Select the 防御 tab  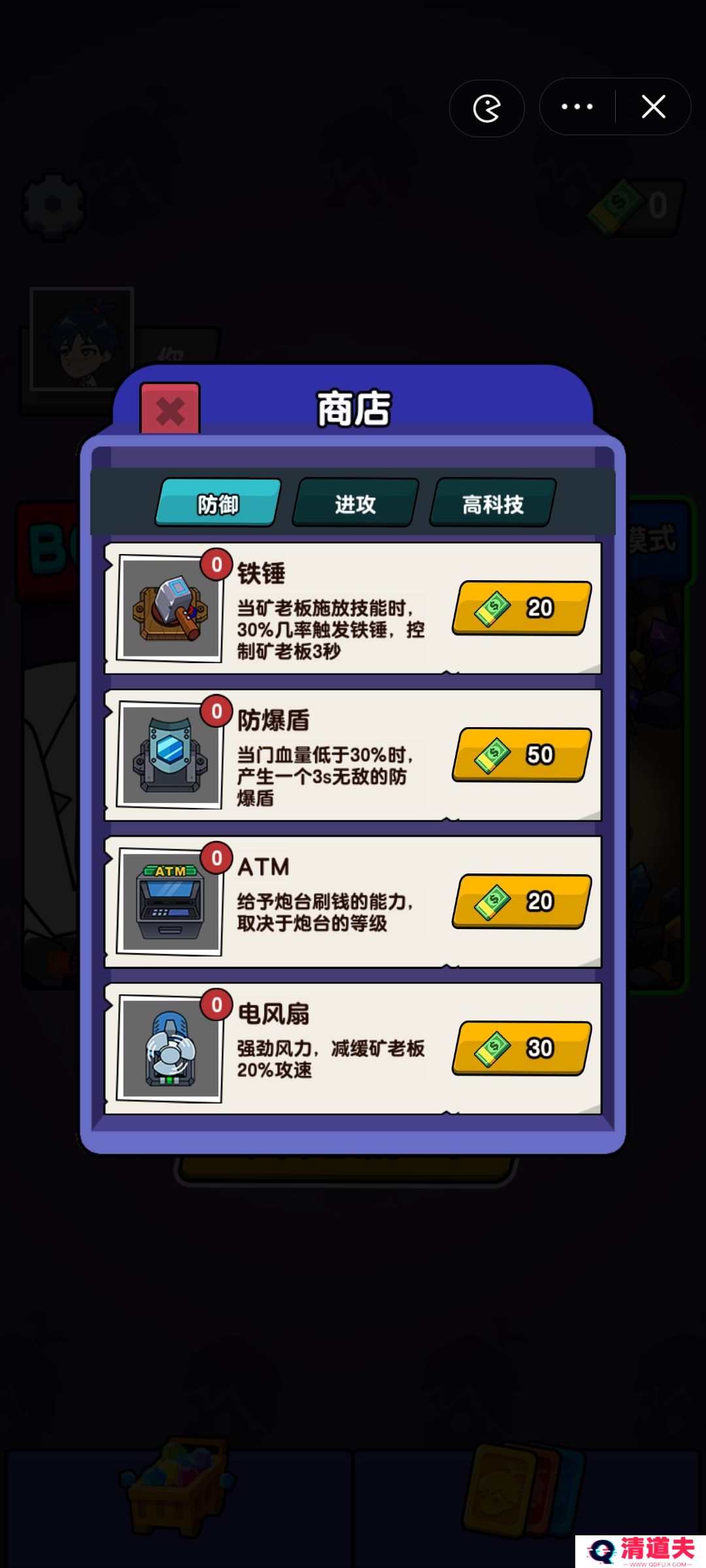[218, 503]
